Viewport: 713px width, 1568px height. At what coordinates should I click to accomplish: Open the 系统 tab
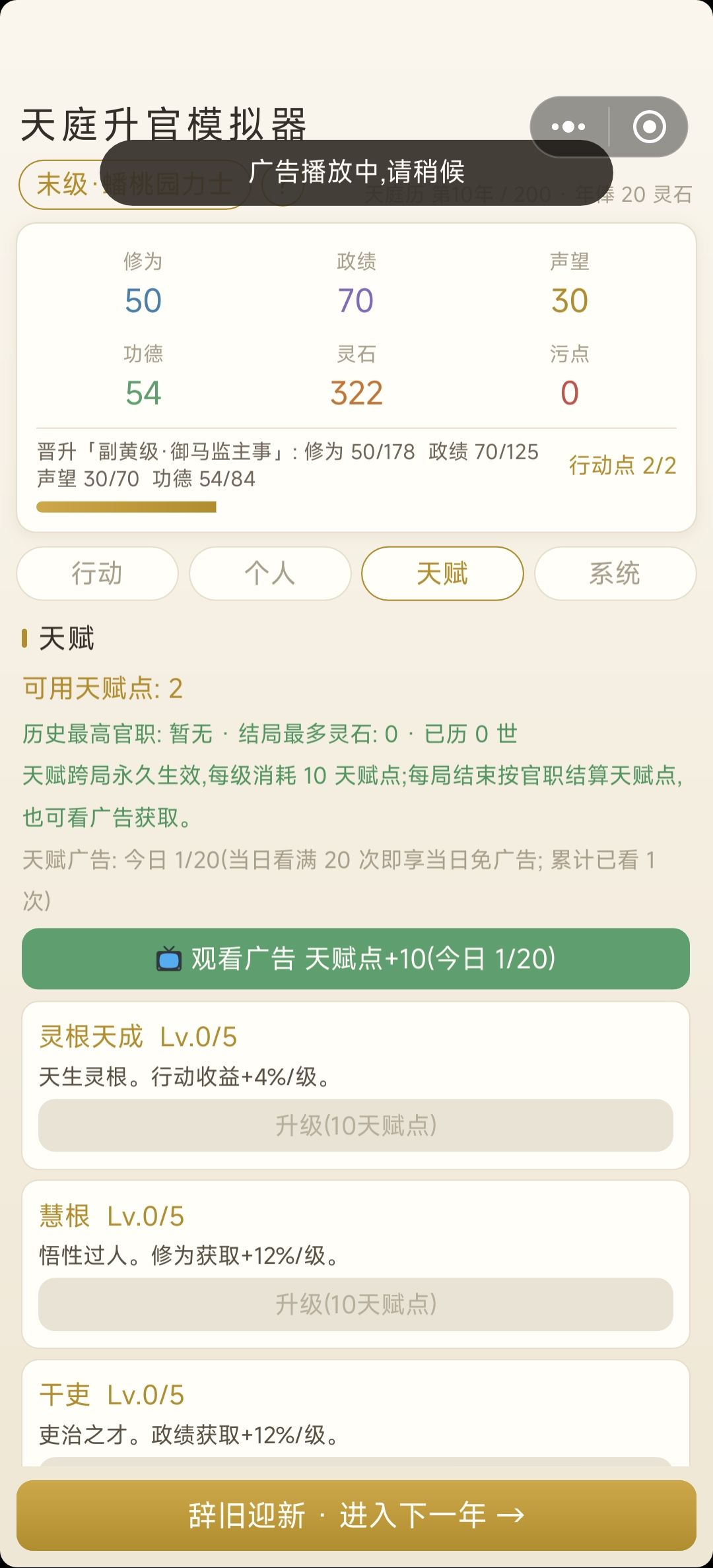click(x=615, y=573)
